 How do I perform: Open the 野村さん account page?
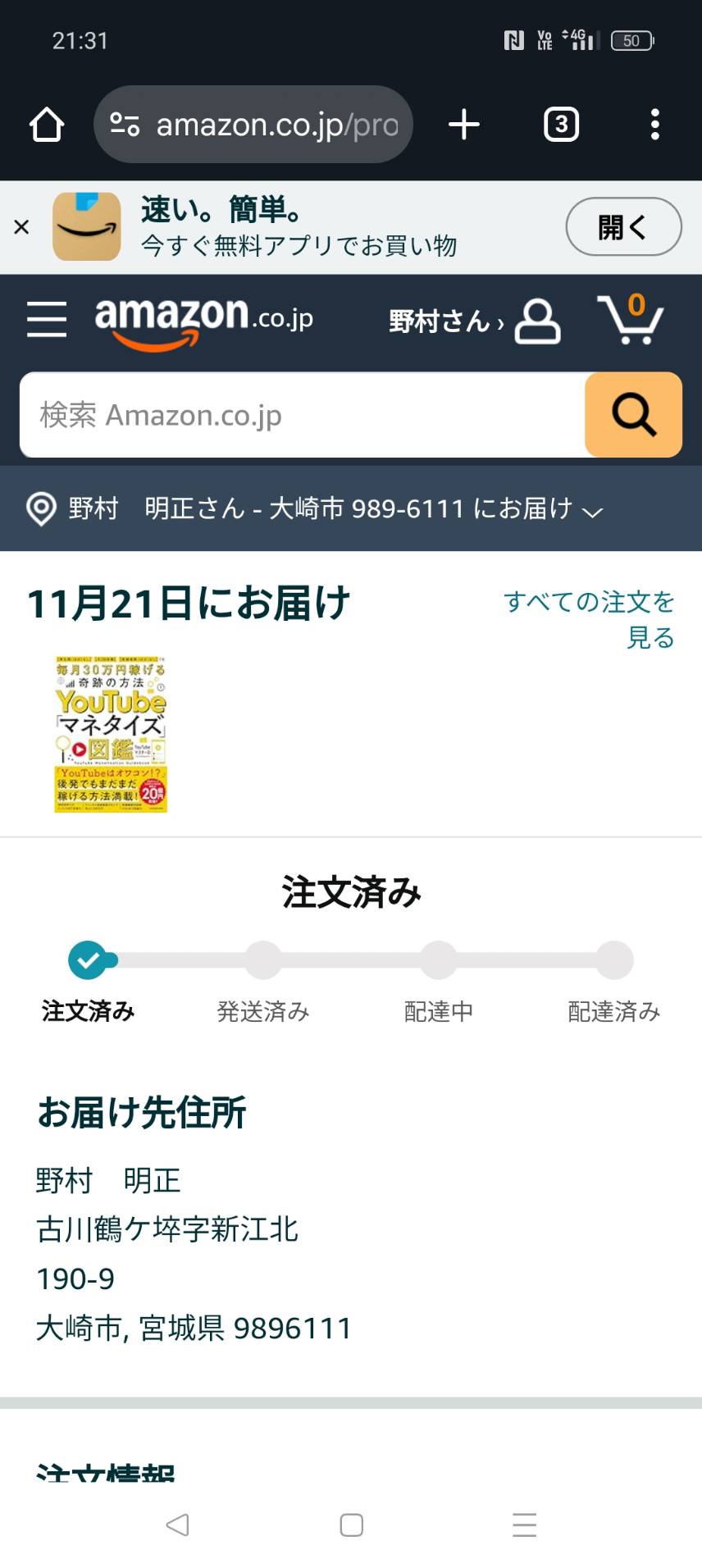coord(474,321)
